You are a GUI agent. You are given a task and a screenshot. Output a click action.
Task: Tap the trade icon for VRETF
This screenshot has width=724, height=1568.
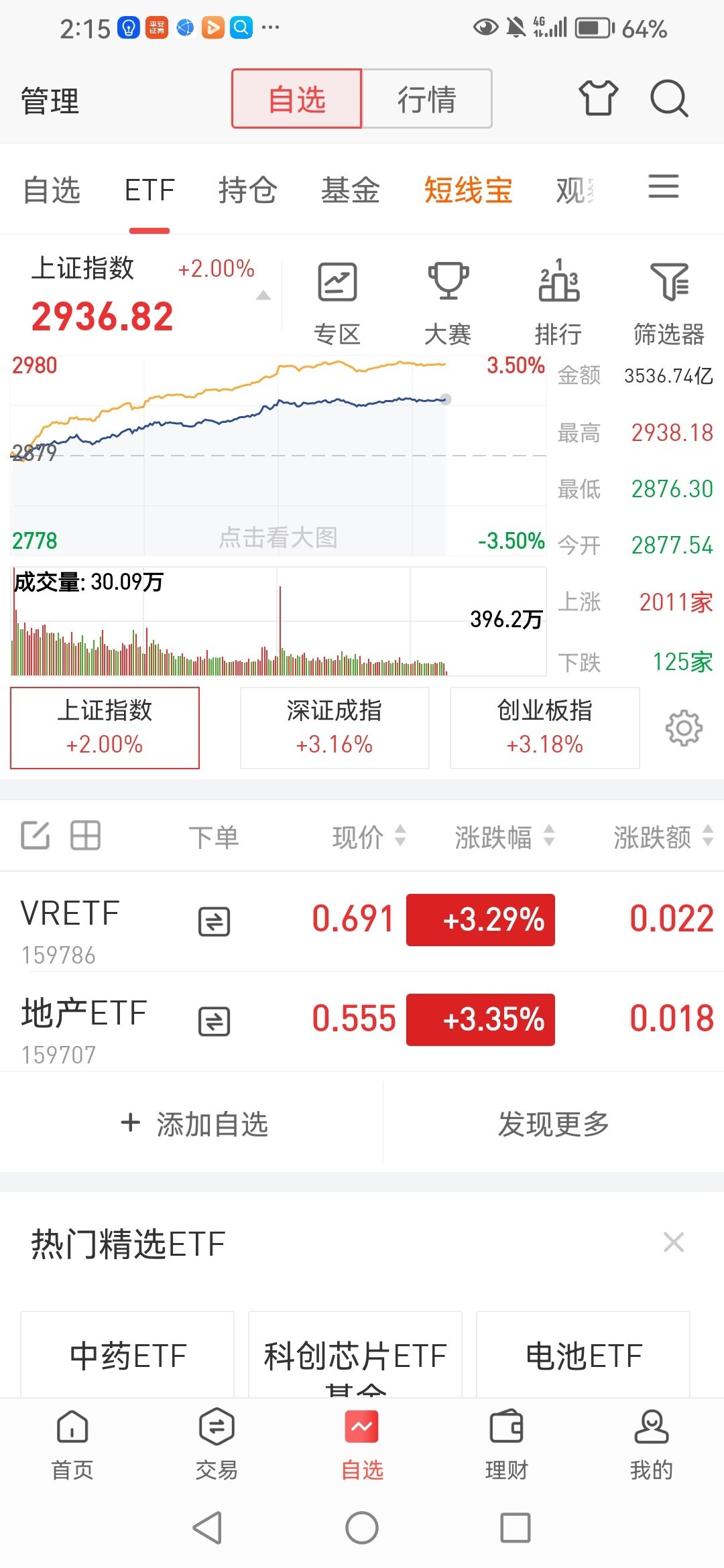(215, 921)
